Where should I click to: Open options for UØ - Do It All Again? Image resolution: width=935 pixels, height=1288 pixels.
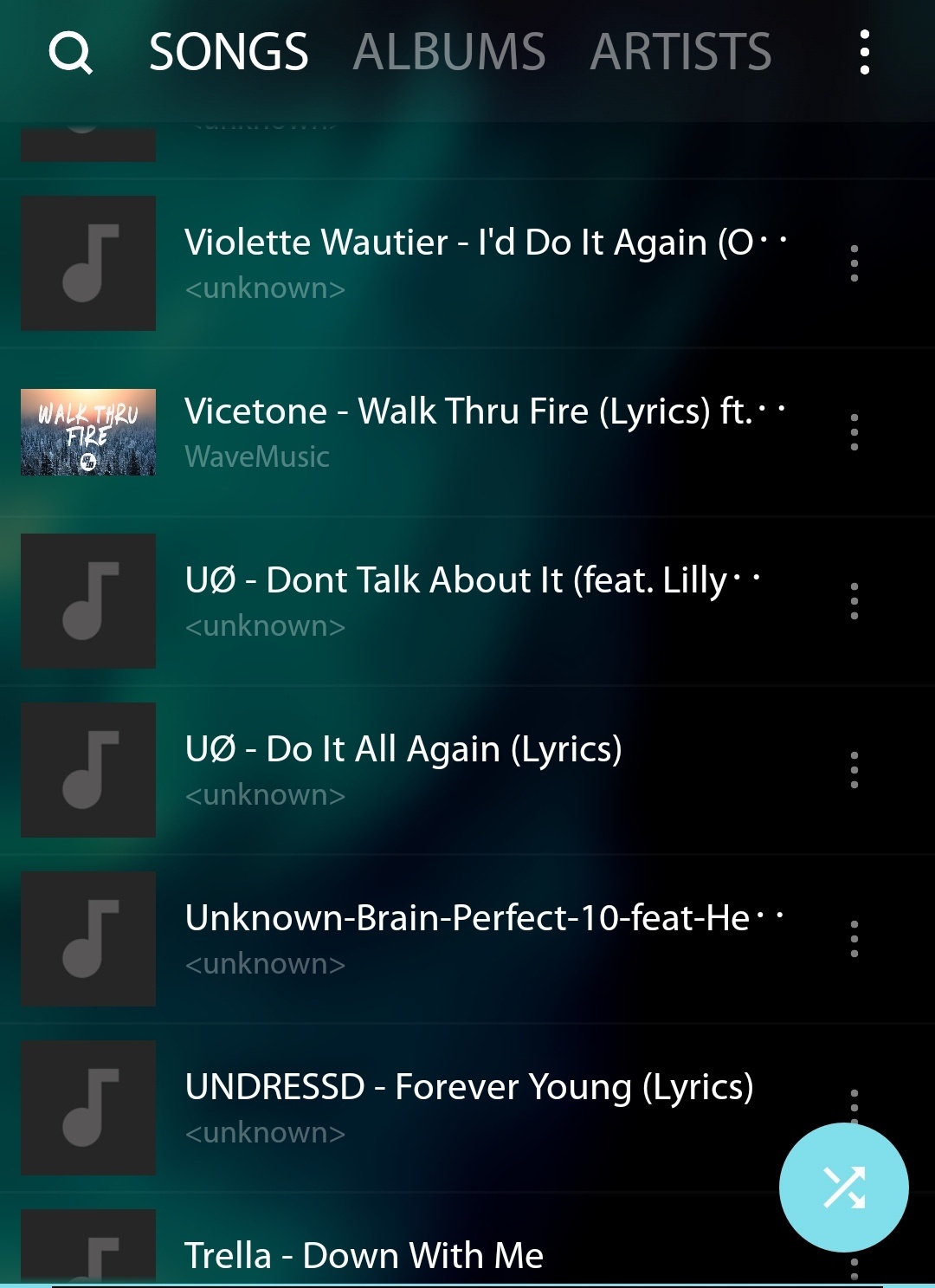tap(854, 769)
